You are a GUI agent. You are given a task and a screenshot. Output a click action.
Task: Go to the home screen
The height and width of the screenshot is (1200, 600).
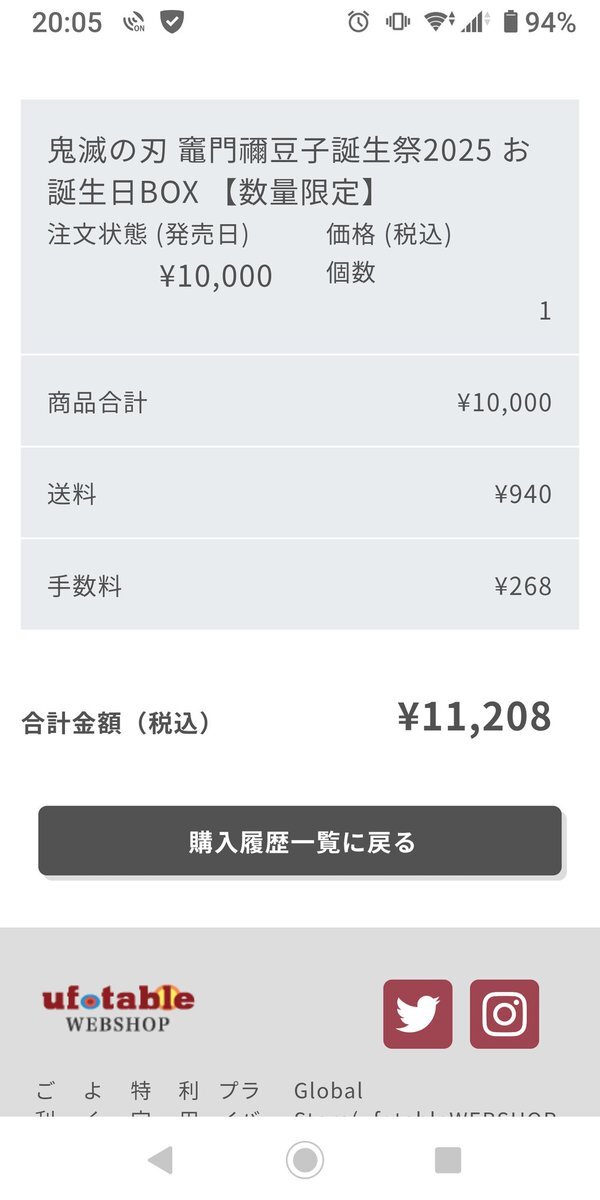304,1160
